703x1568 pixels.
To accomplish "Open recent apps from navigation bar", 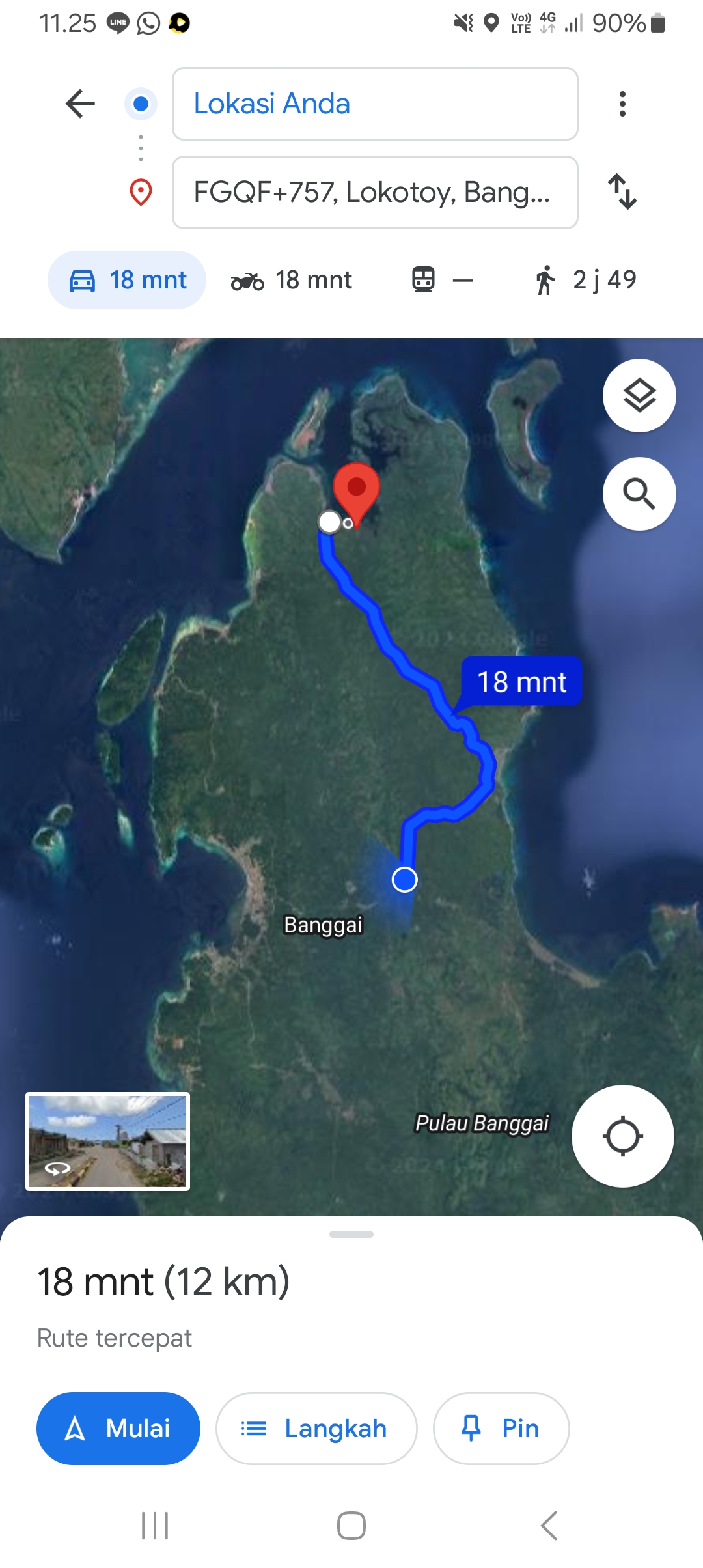I will (155, 1526).
